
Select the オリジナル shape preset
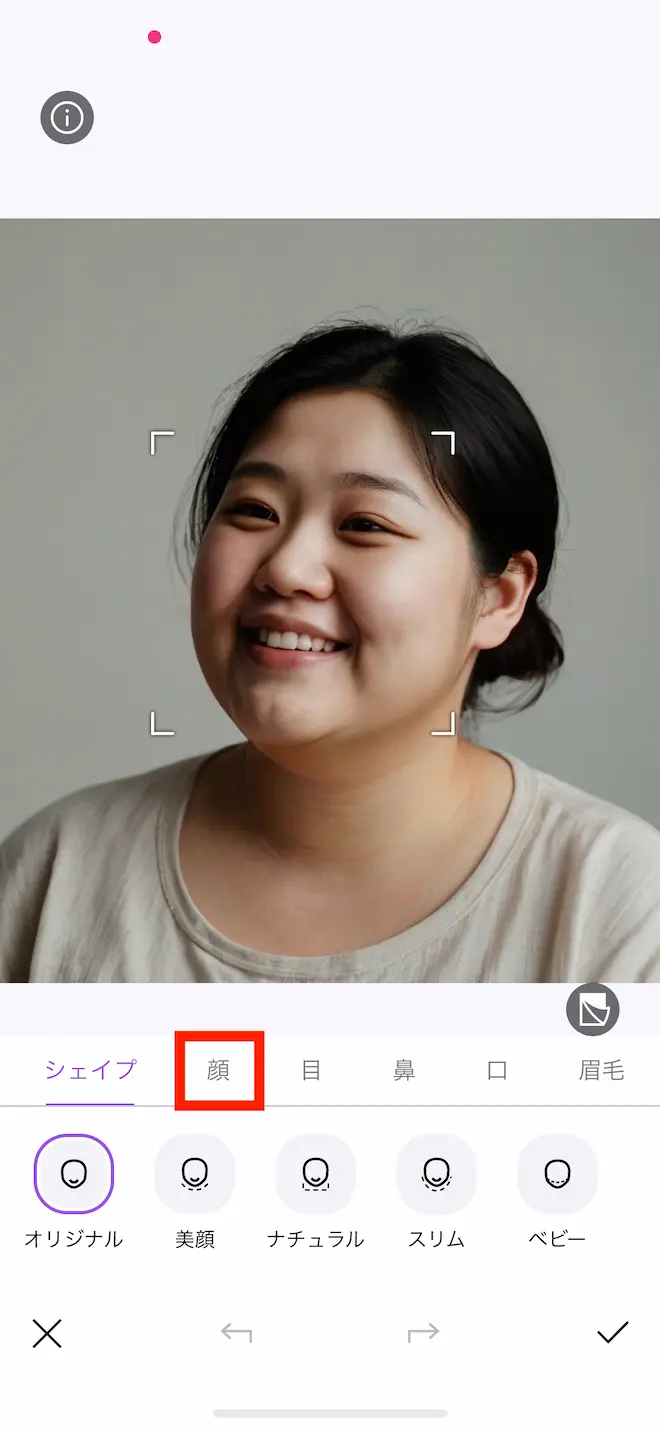74,1174
